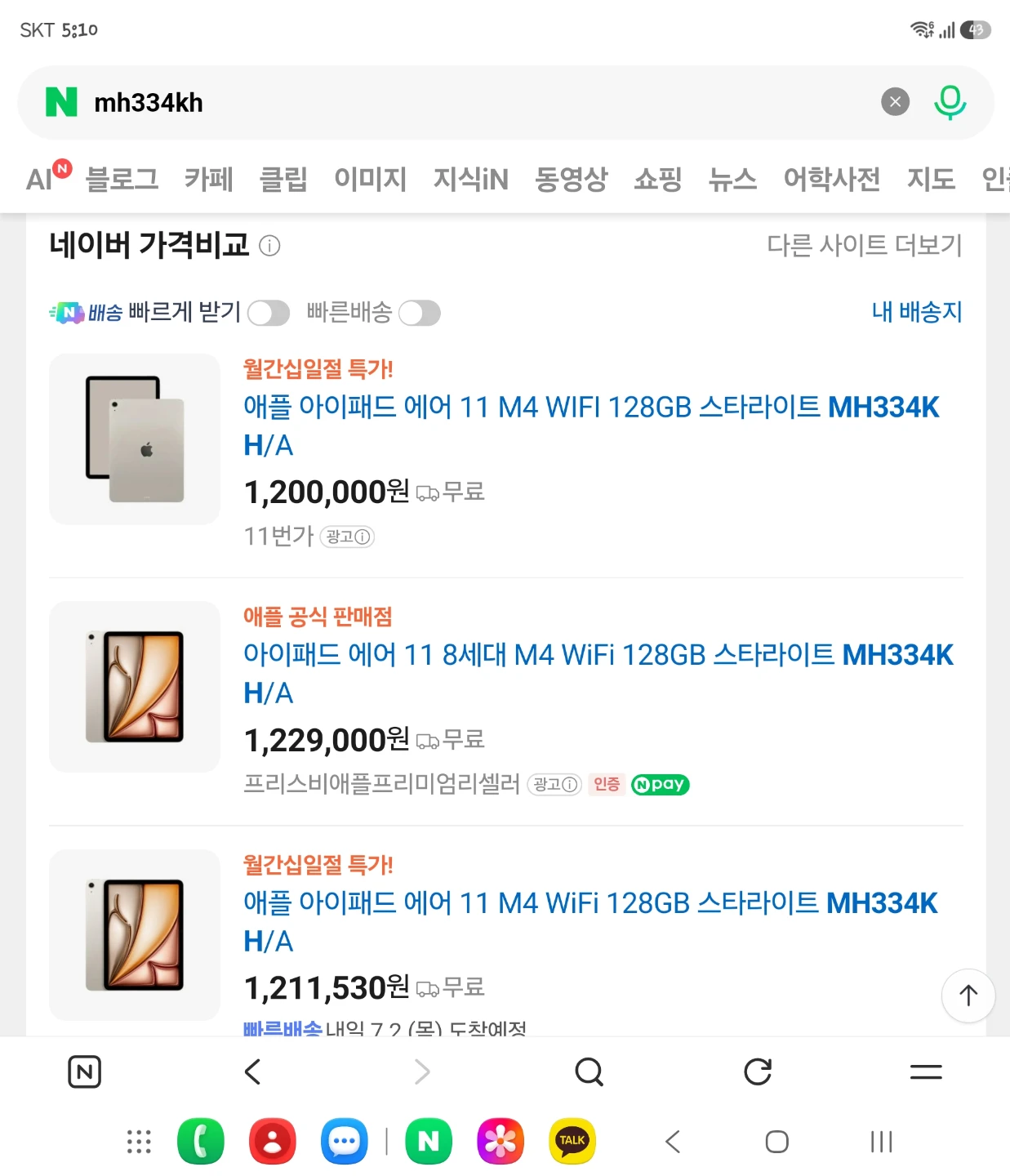Turn on the 빠른배송 toggle
This screenshot has height=1176, width=1010.
(420, 313)
